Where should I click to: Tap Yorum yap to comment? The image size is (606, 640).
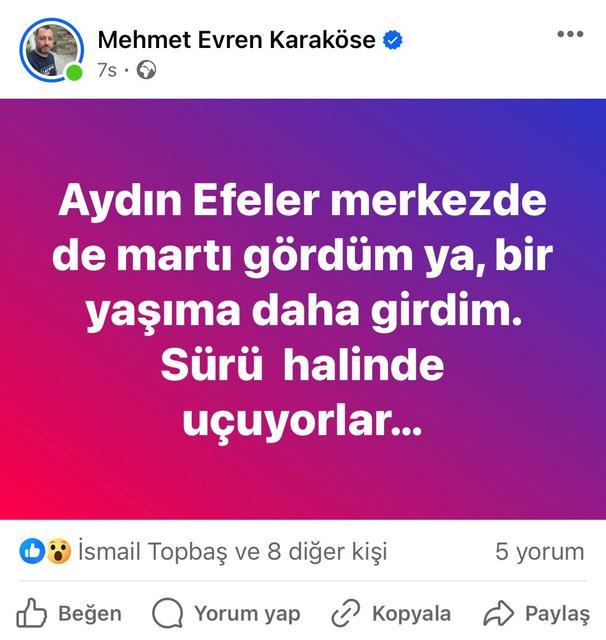226,613
